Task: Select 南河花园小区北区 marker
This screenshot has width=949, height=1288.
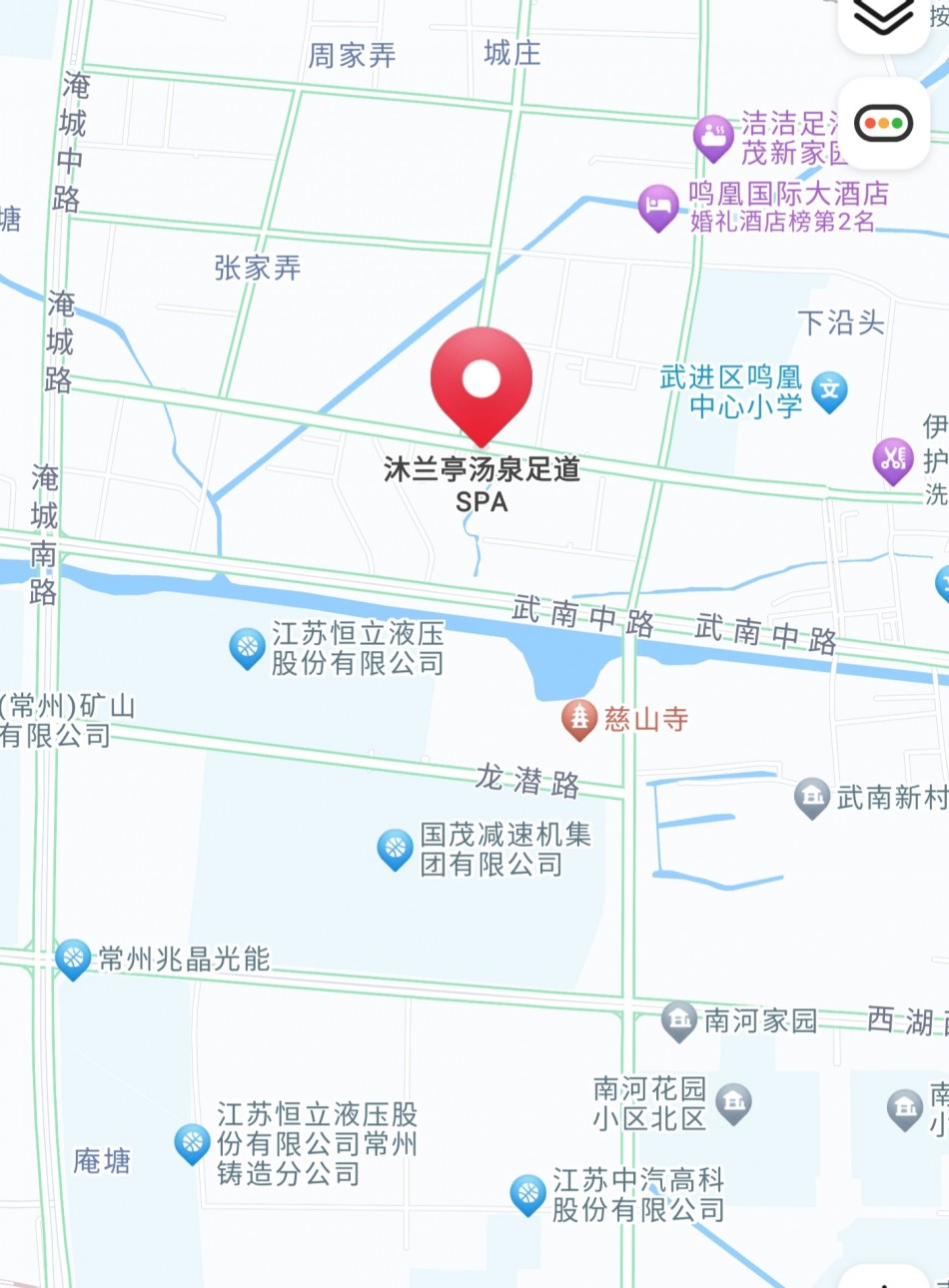Action: [x=734, y=1101]
